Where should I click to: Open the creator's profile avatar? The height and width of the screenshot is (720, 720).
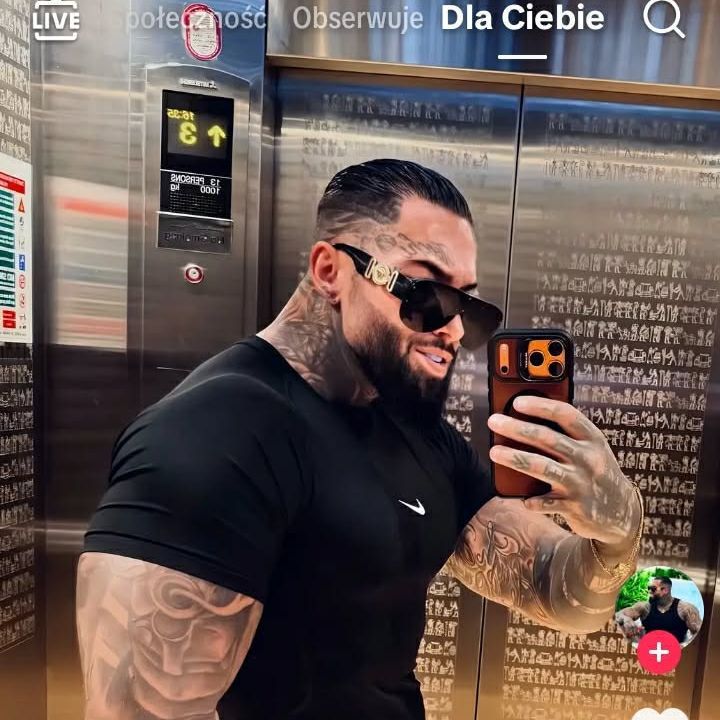659,607
